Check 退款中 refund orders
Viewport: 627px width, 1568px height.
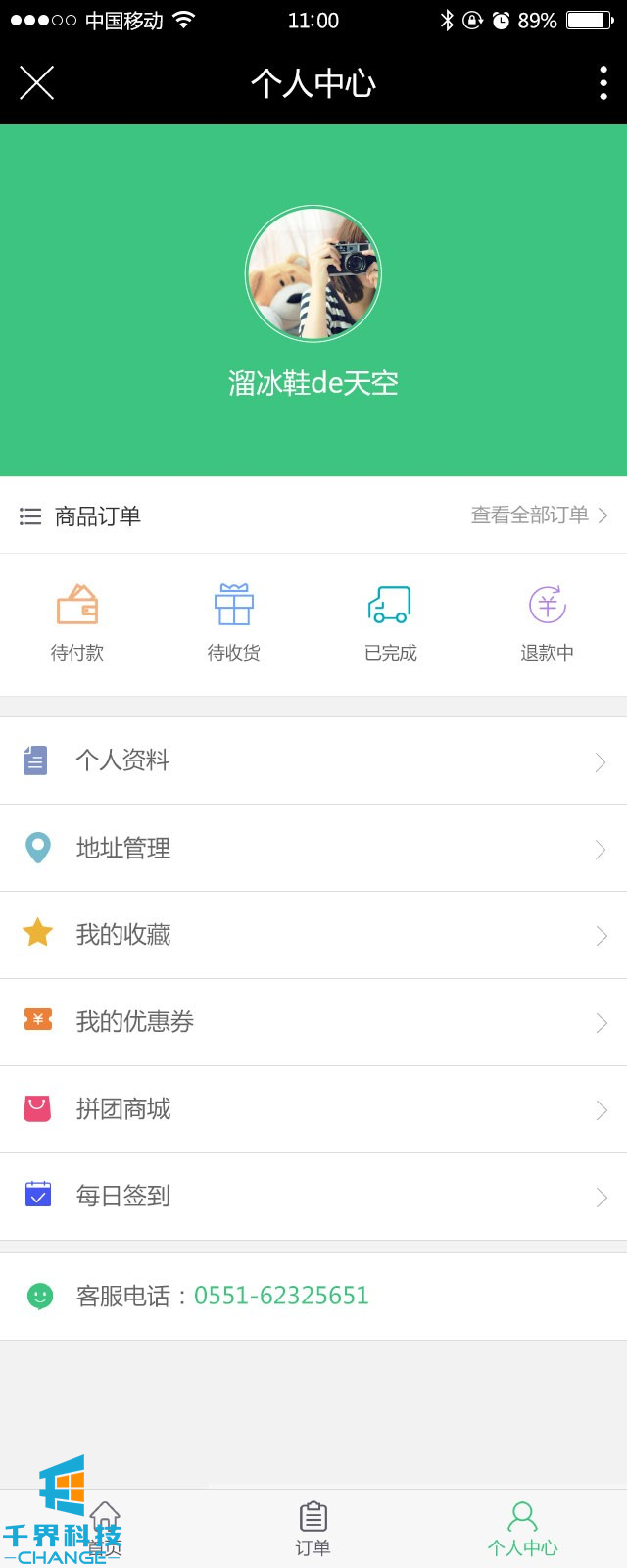547,623
